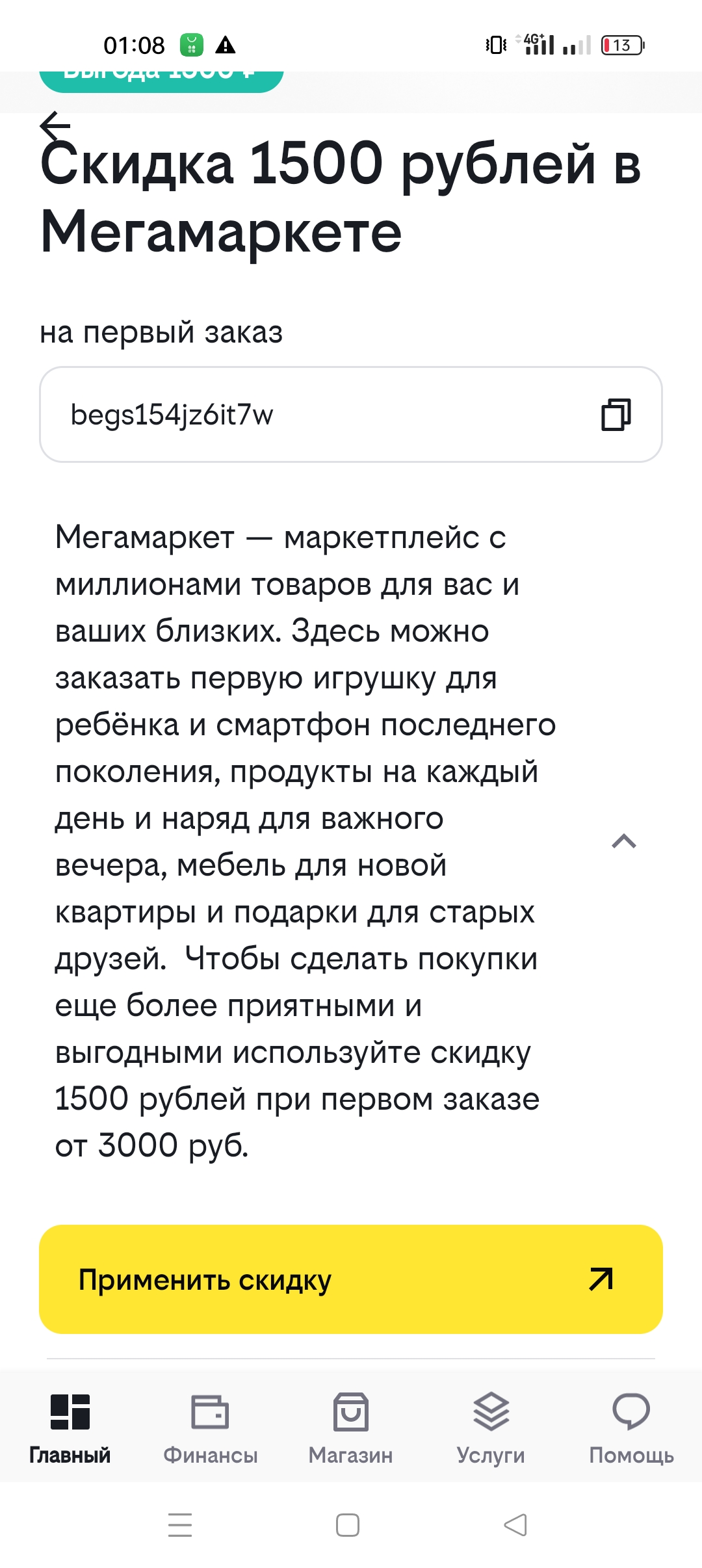Open the Финансы tab
702x1568 pixels.
[x=211, y=1428]
